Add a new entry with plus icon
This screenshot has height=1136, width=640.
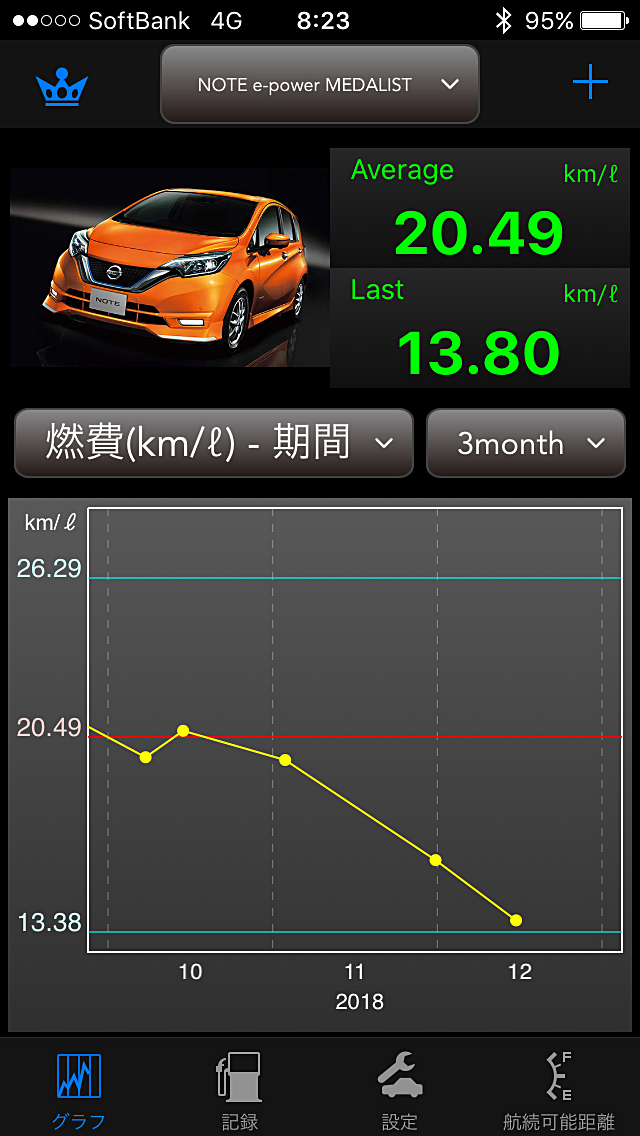tap(590, 84)
